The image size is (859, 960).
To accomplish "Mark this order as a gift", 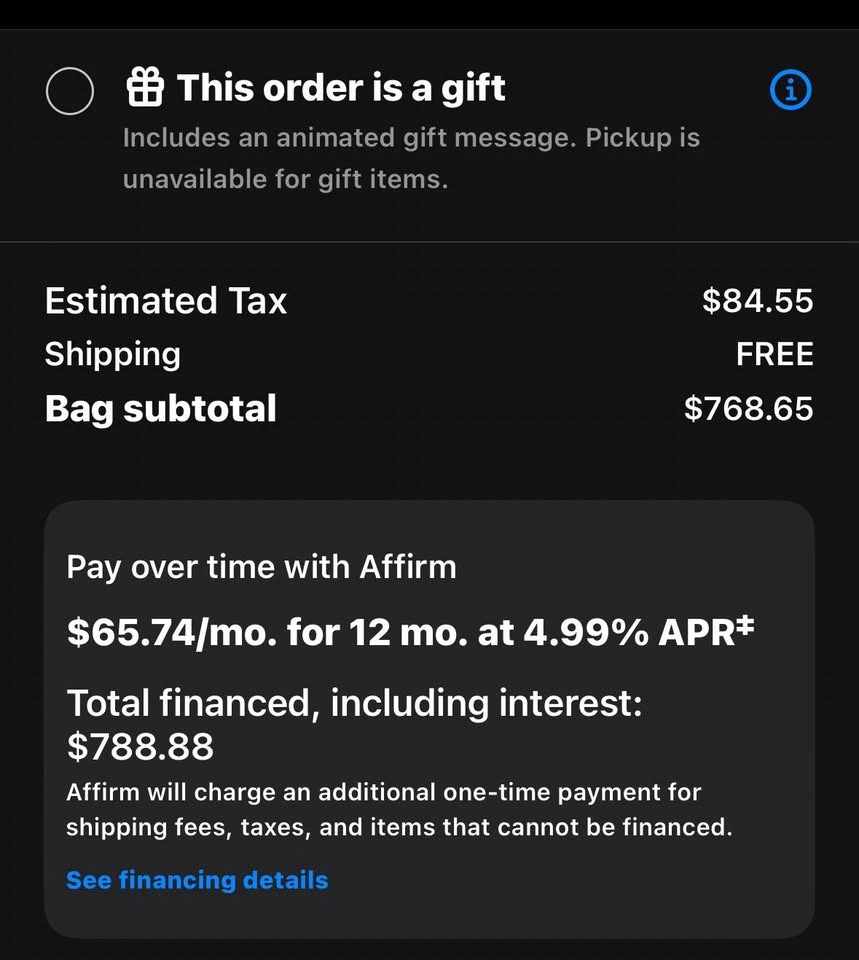I will click(70, 91).
